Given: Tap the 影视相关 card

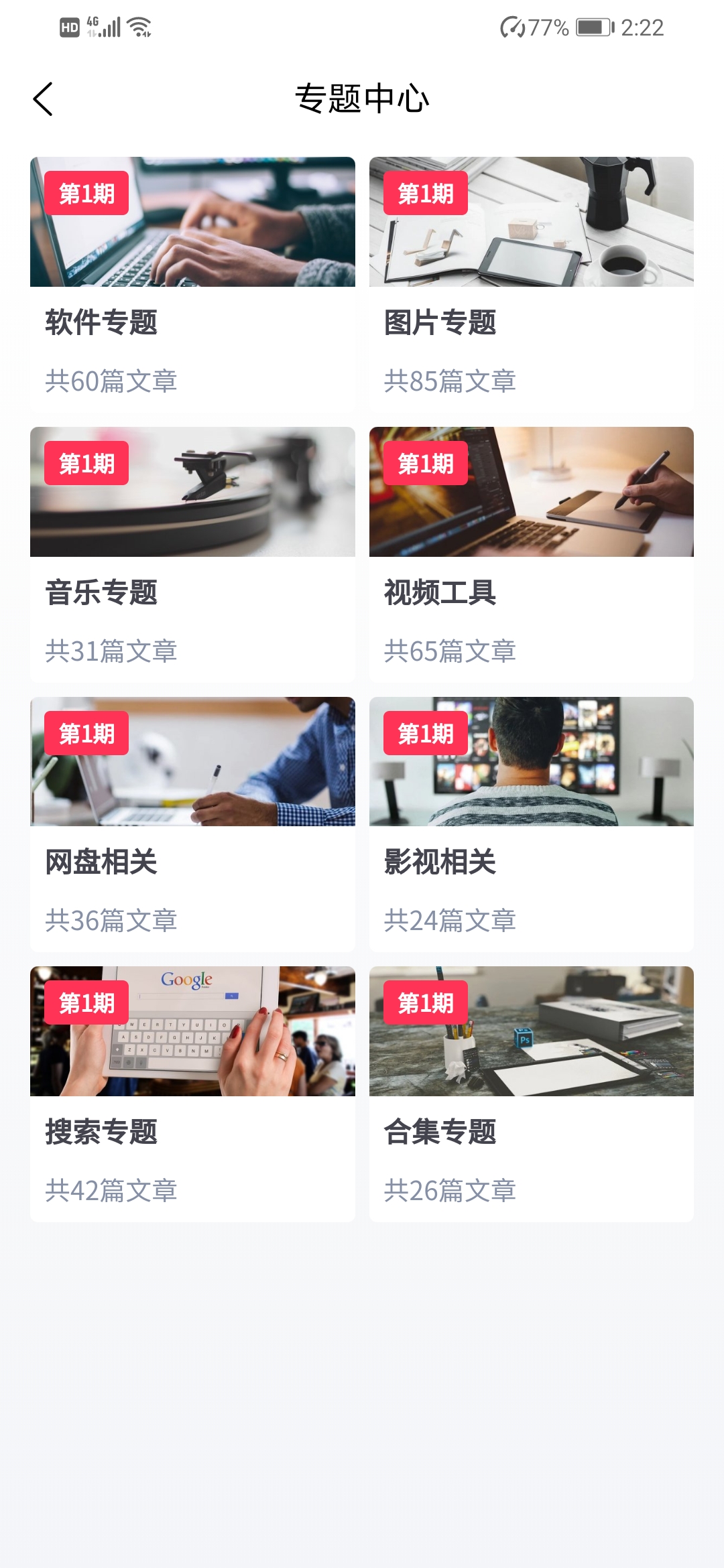Looking at the screenshot, I should pos(531,824).
